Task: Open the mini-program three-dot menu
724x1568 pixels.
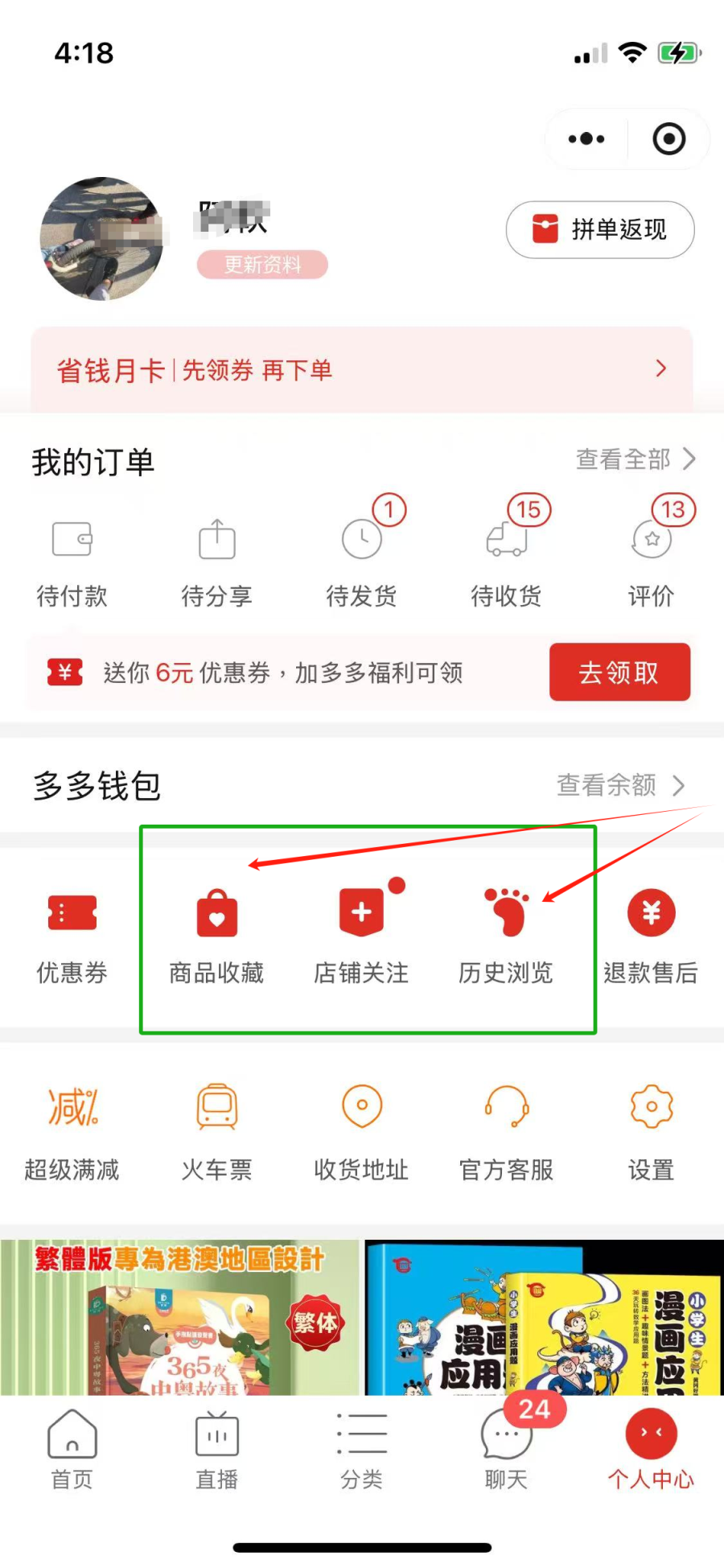Action: pos(586,139)
